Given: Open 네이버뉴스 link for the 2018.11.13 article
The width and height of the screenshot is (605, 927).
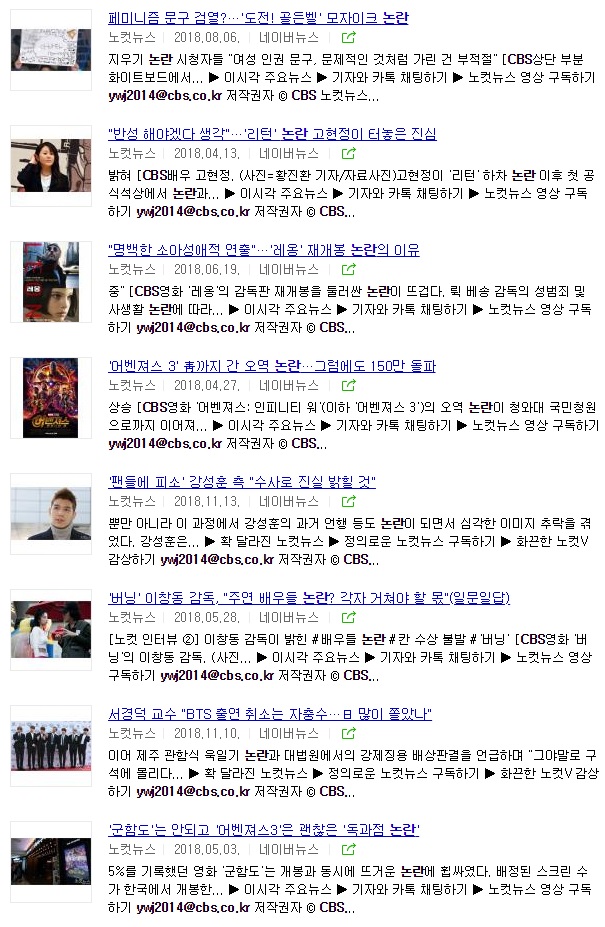Looking at the screenshot, I should tap(289, 501).
